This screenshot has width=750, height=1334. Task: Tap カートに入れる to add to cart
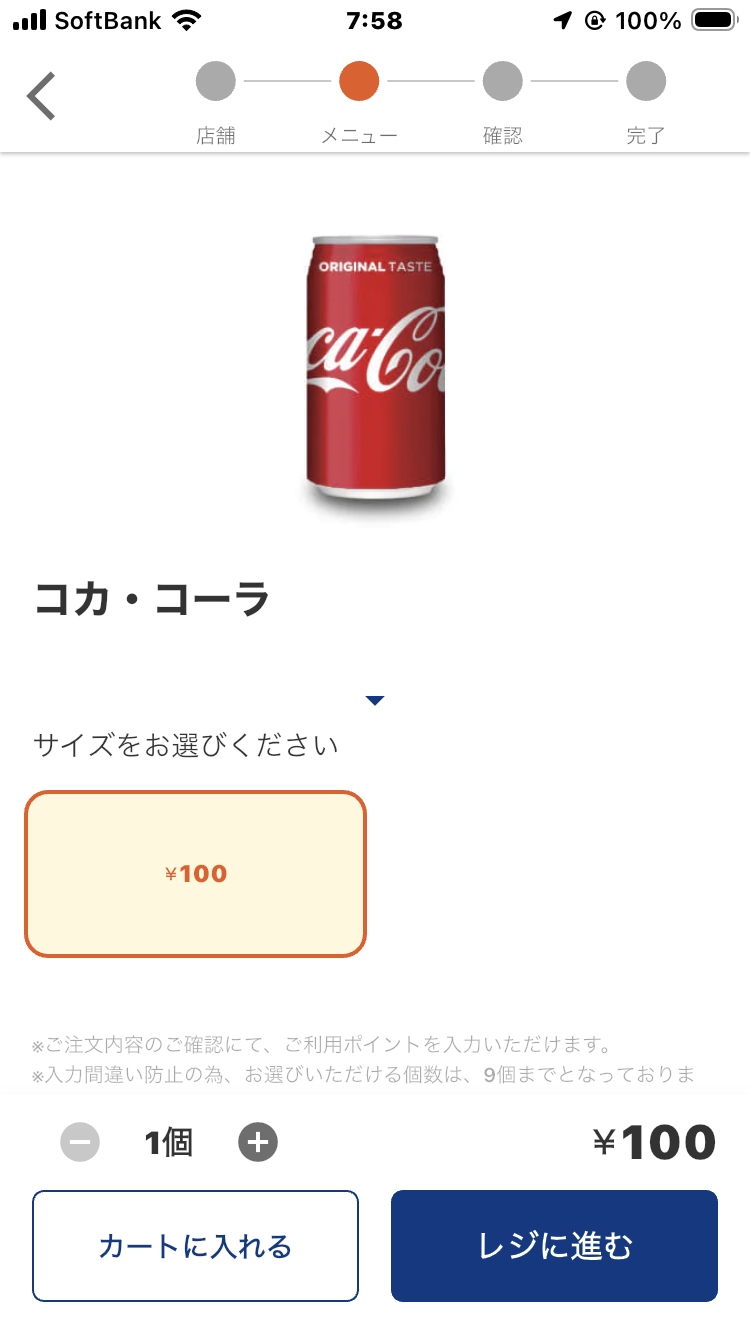[195, 1246]
